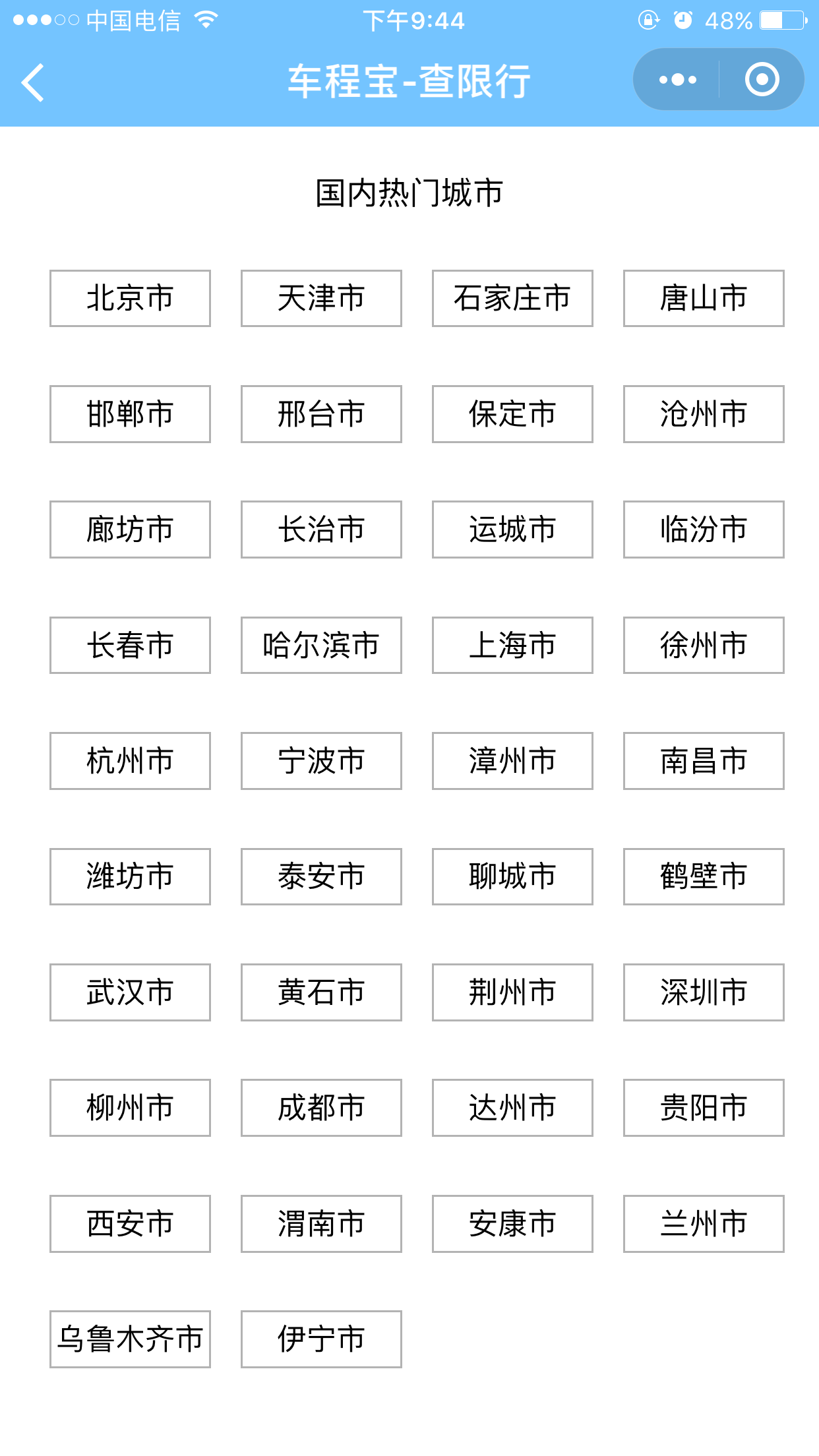
Task: Pick 杭州市
Action: click(x=130, y=761)
